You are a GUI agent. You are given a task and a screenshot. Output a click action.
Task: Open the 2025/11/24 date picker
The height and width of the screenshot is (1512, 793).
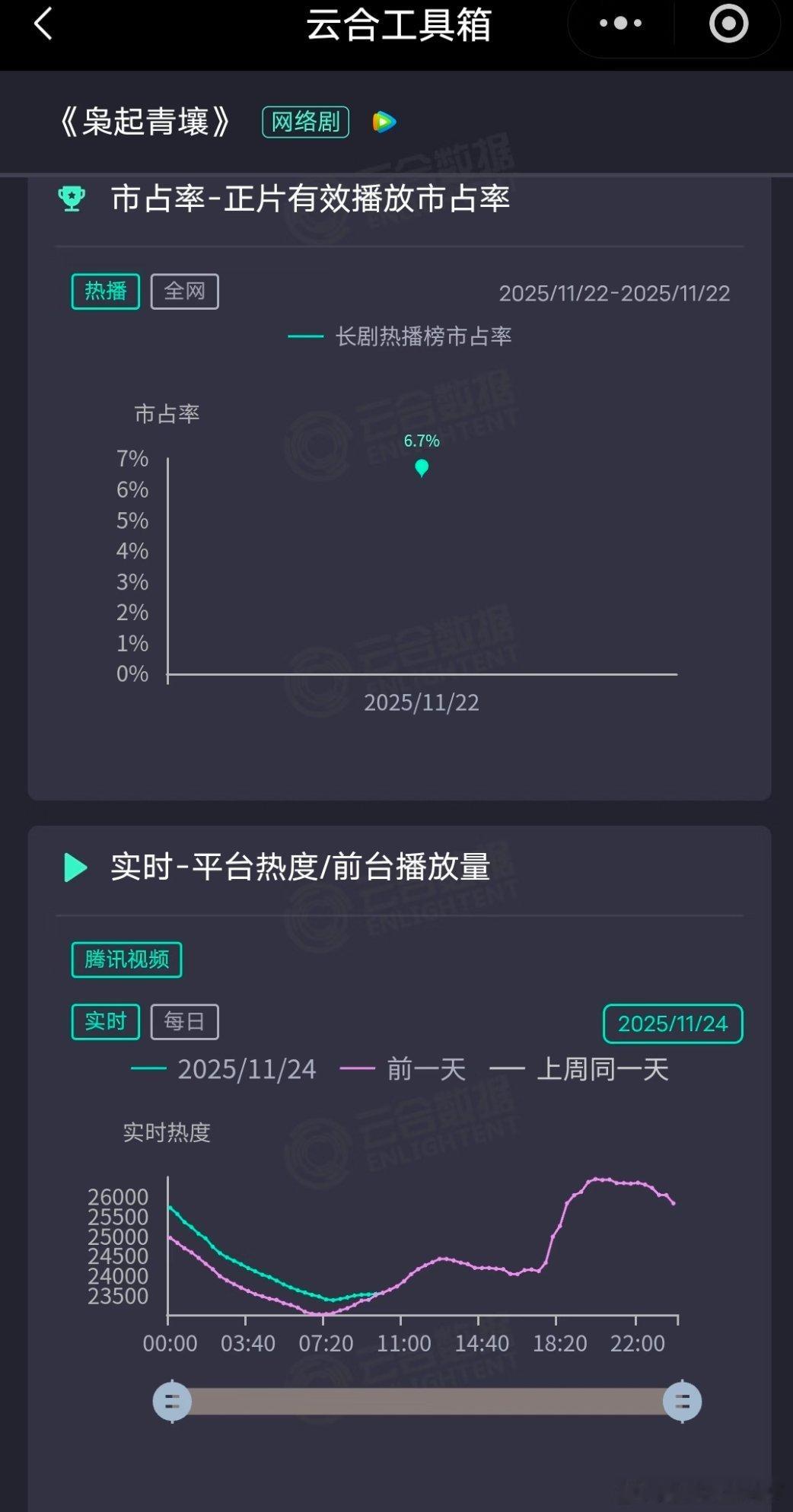click(x=671, y=1023)
